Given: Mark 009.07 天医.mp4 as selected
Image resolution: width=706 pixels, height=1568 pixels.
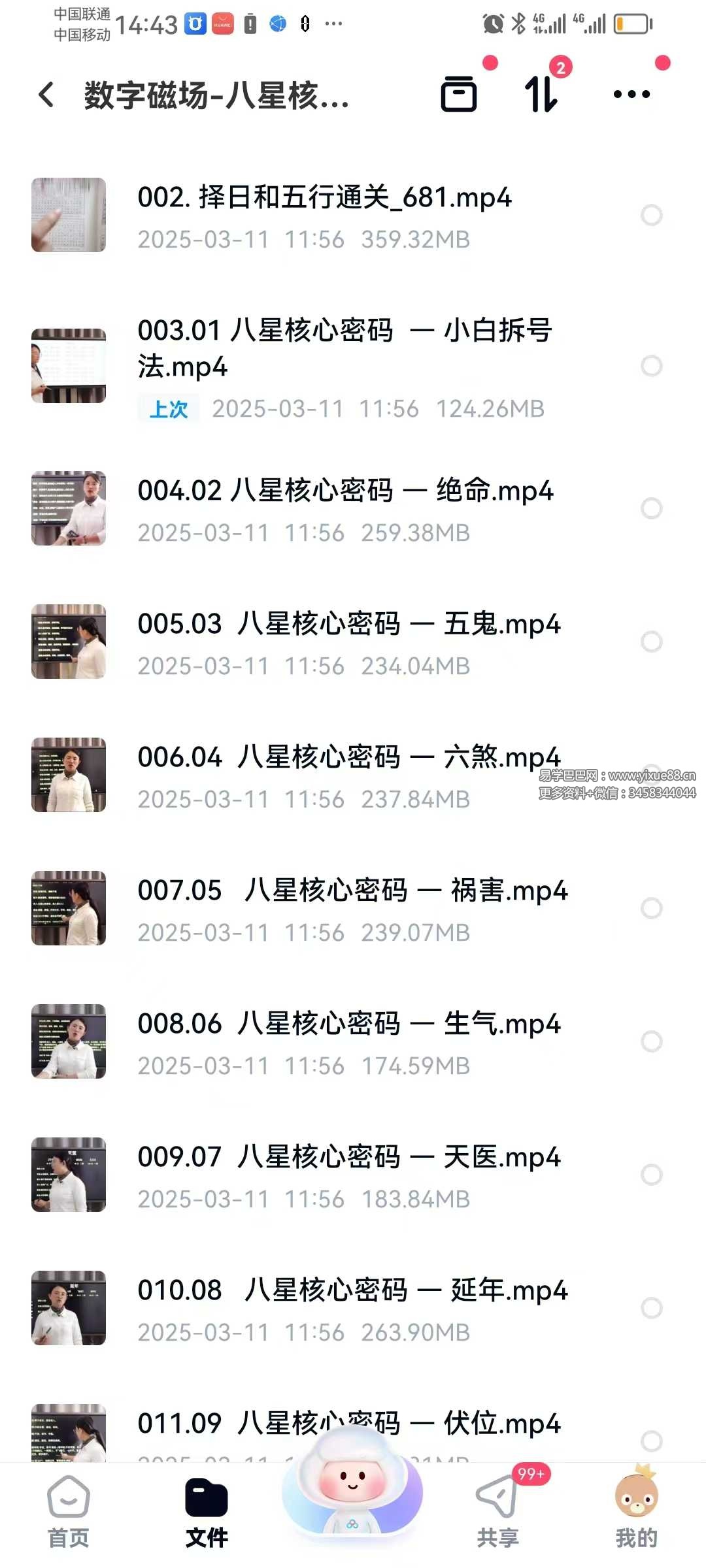Looking at the screenshot, I should [651, 1175].
